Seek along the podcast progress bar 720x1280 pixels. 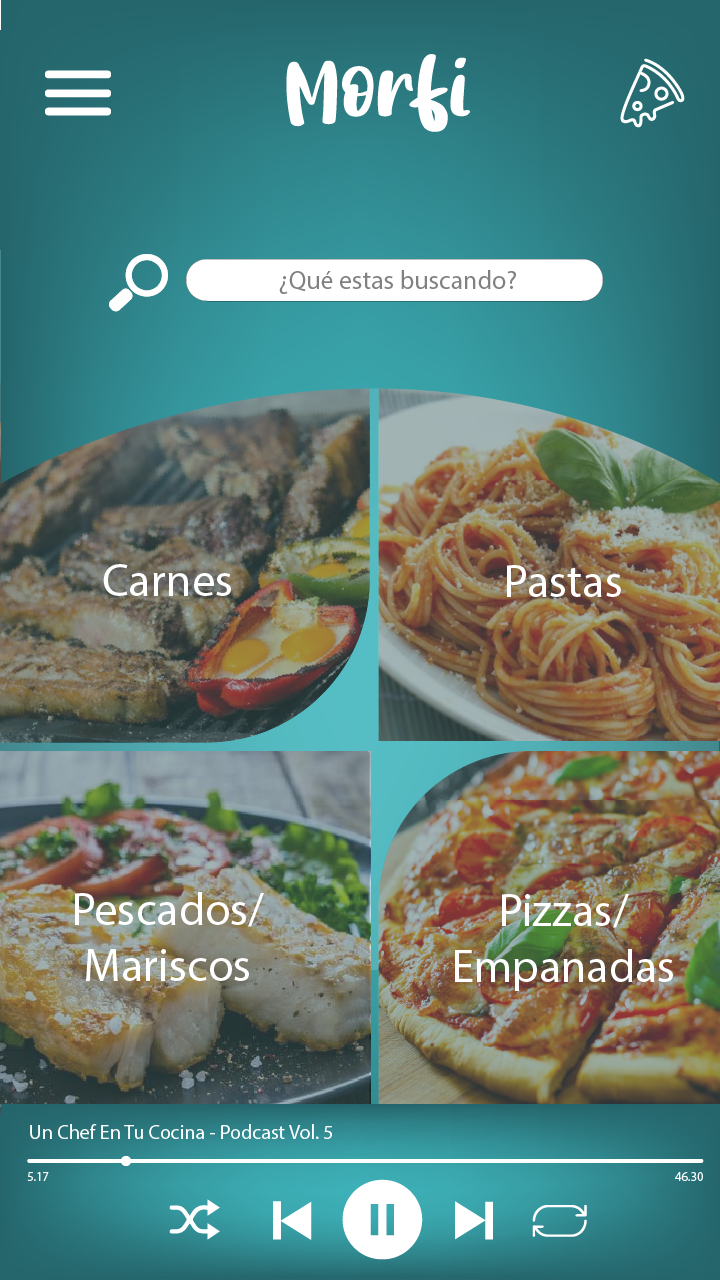(364, 1161)
